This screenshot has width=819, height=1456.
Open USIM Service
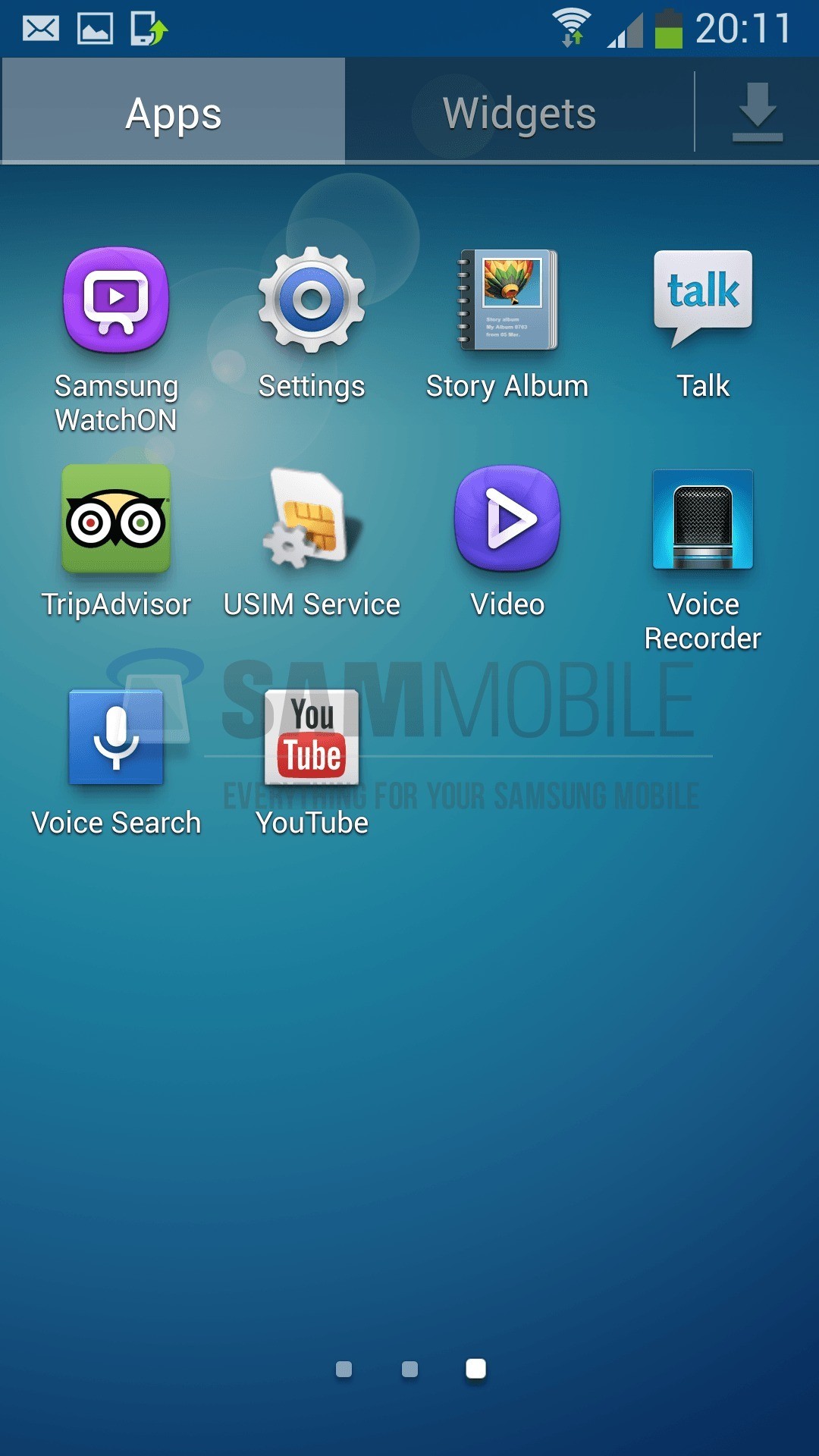[312, 519]
